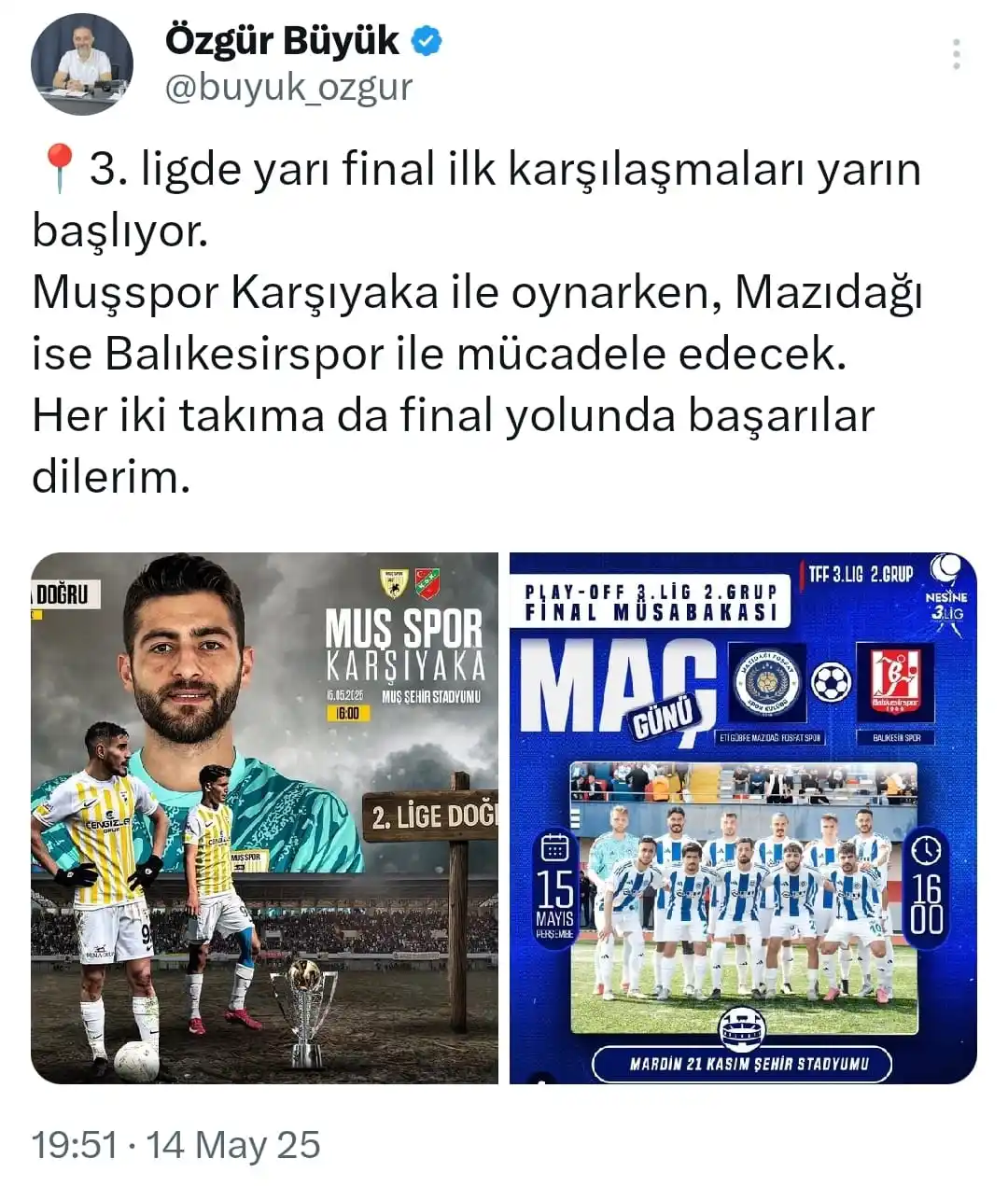View the Muş Spor Karşıyaka match image
Screen dimensions: 1008x1186
(x=264, y=818)
